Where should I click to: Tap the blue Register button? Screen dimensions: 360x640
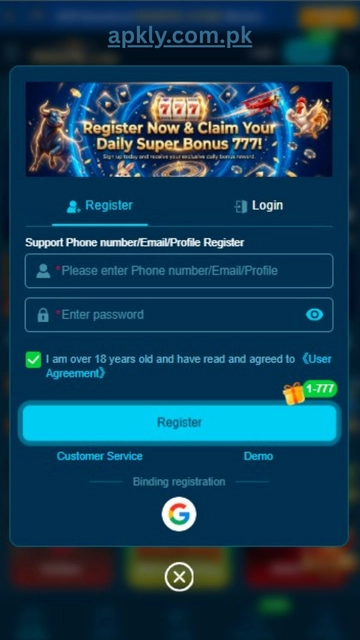[179, 422]
